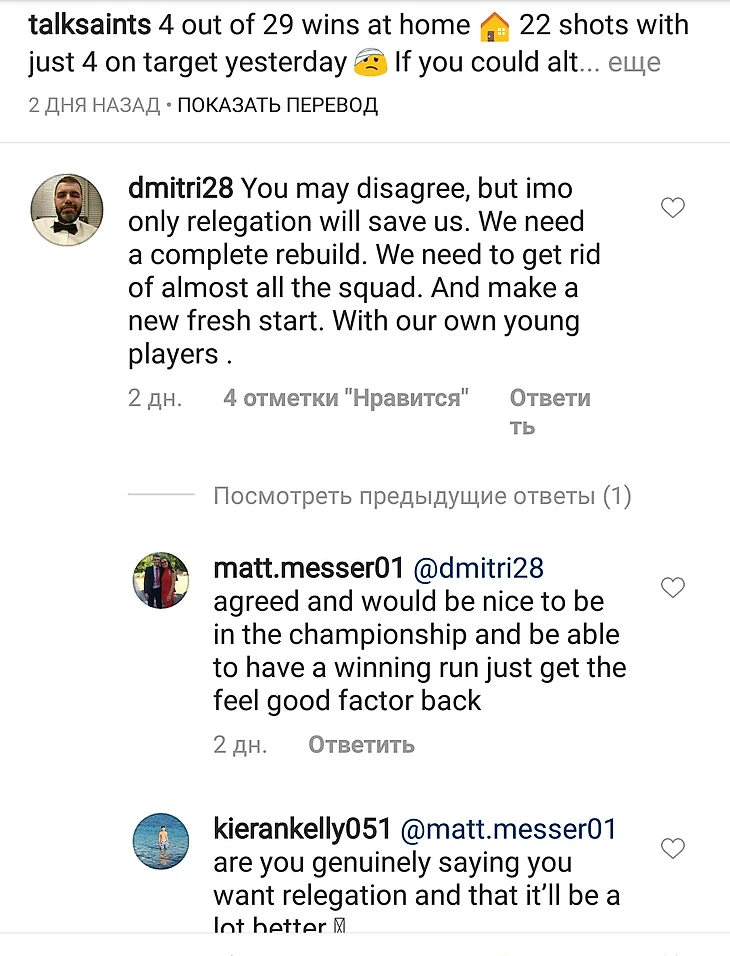The width and height of the screenshot is (730, 956).
Task: Open kierankelly051's avatar
Action: (160, 843)
